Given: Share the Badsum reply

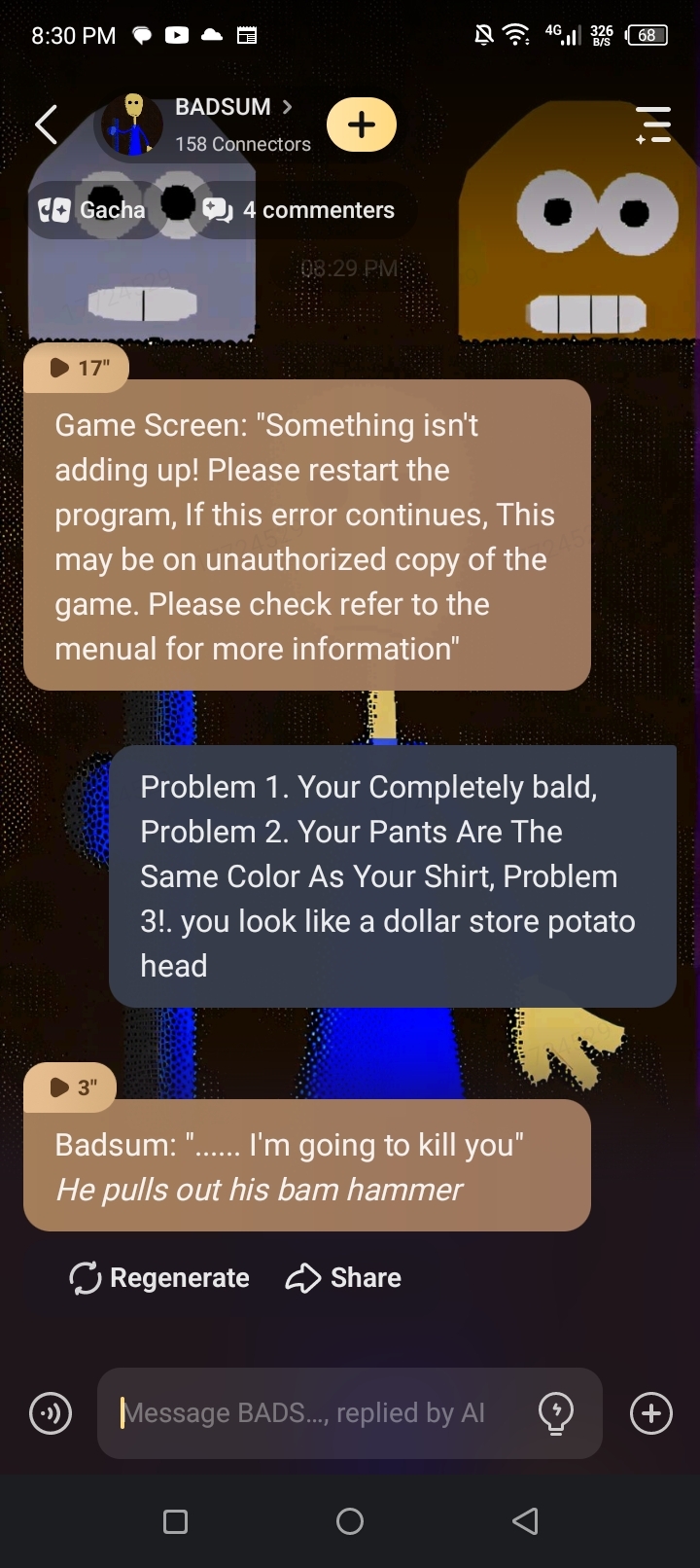Looking at the screenshot, I should click(343, 1277).
